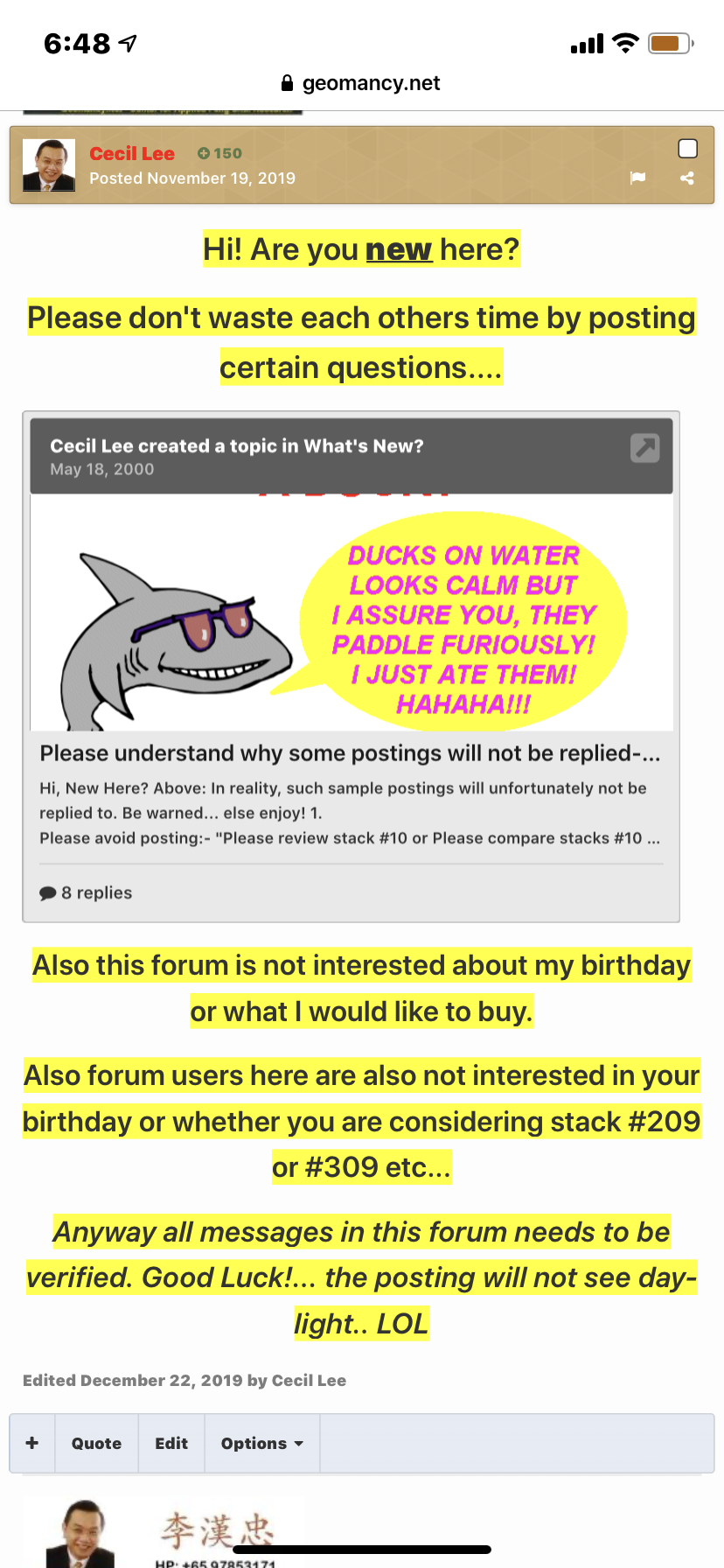Image resolution: width=724 pixels, height=1568 pixels.
Task: Report this post with the flag icon
Action: click(638, 178)
